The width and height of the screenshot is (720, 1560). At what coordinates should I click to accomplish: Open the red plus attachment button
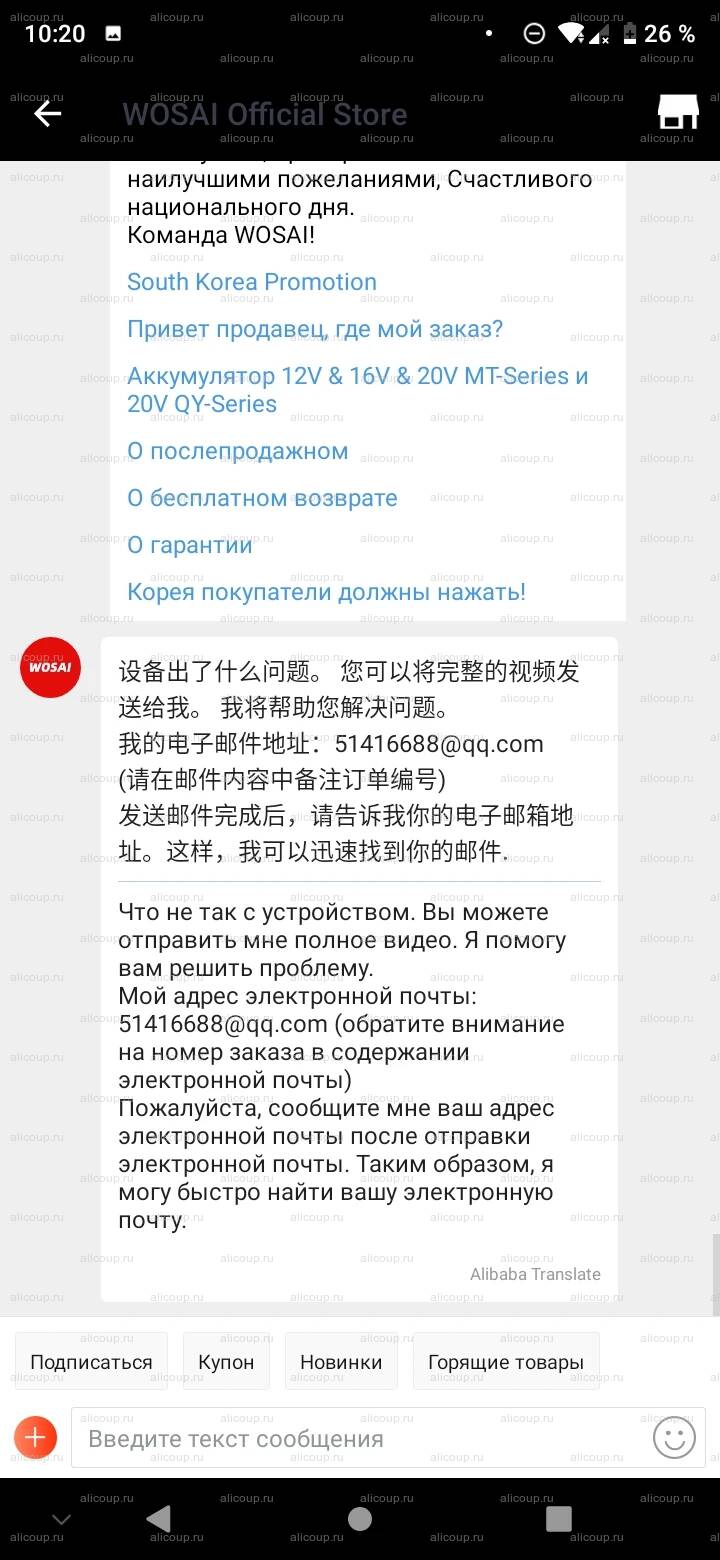35,1438
